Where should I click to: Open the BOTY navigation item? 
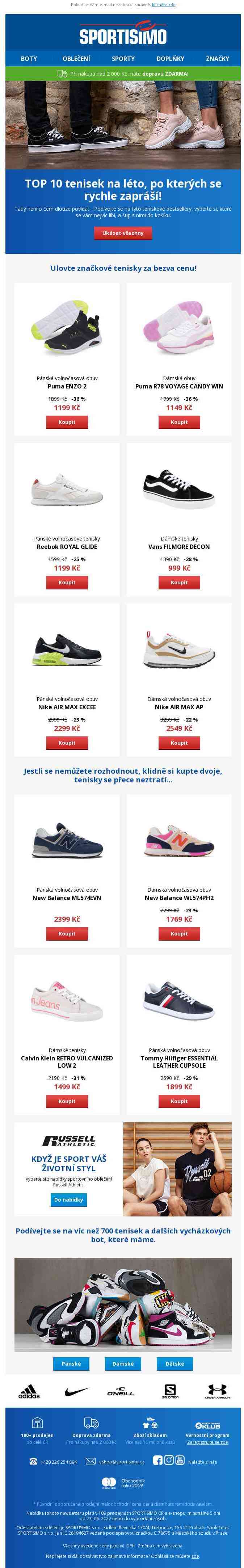point(29,58)
